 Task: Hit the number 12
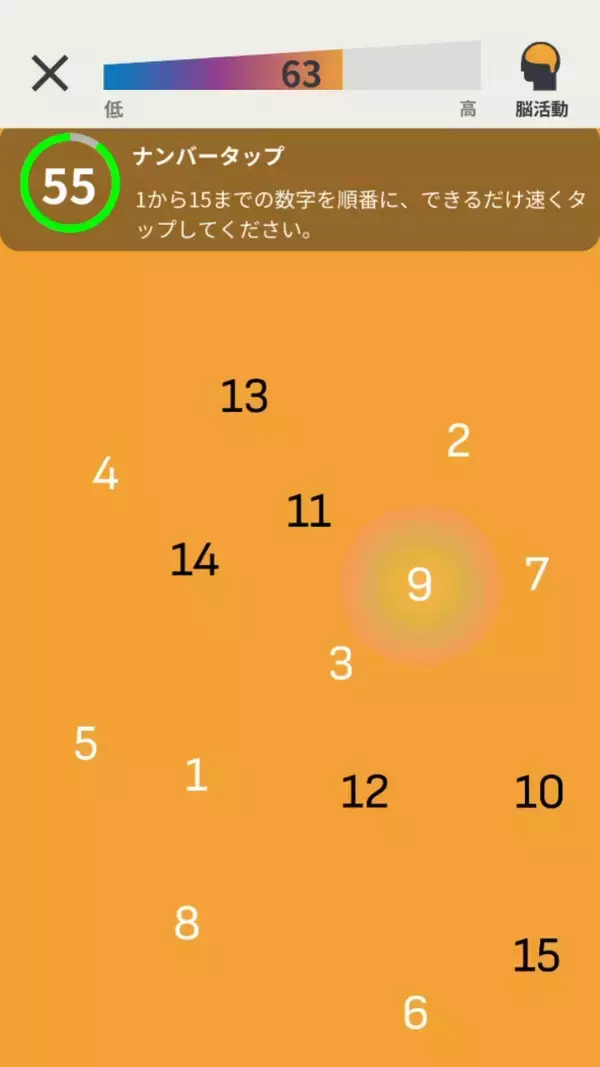pyautogui.click(x=365, y=792)
